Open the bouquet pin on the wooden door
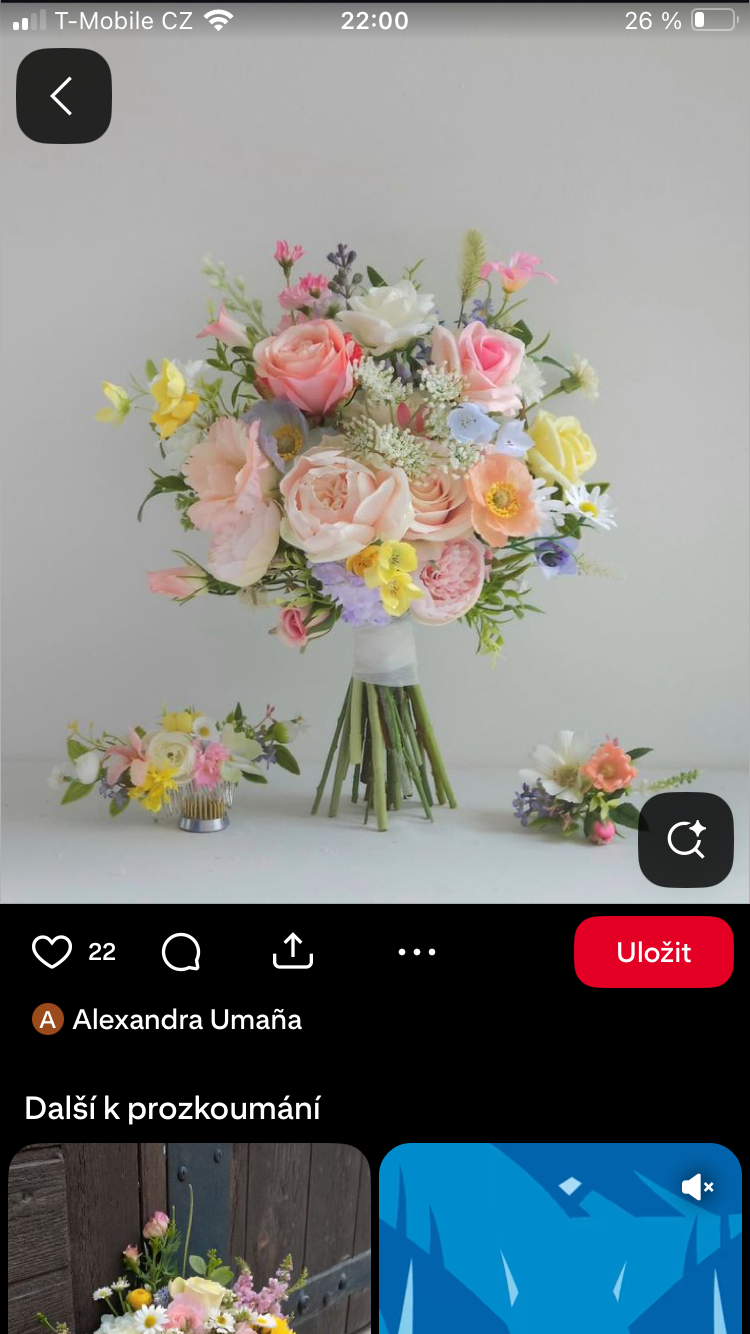Screen dimensions: 750x1334 [189, 1238]
